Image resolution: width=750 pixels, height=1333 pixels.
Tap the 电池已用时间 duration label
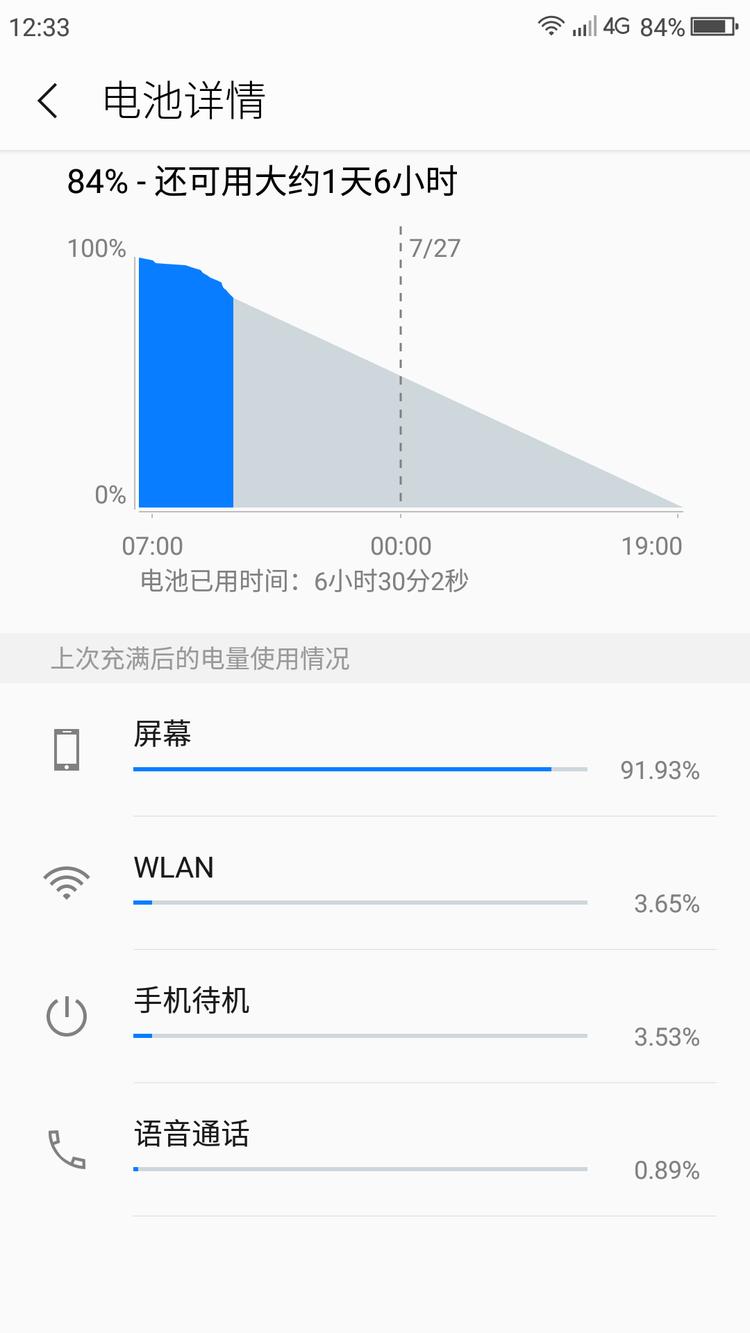[305, 580]
